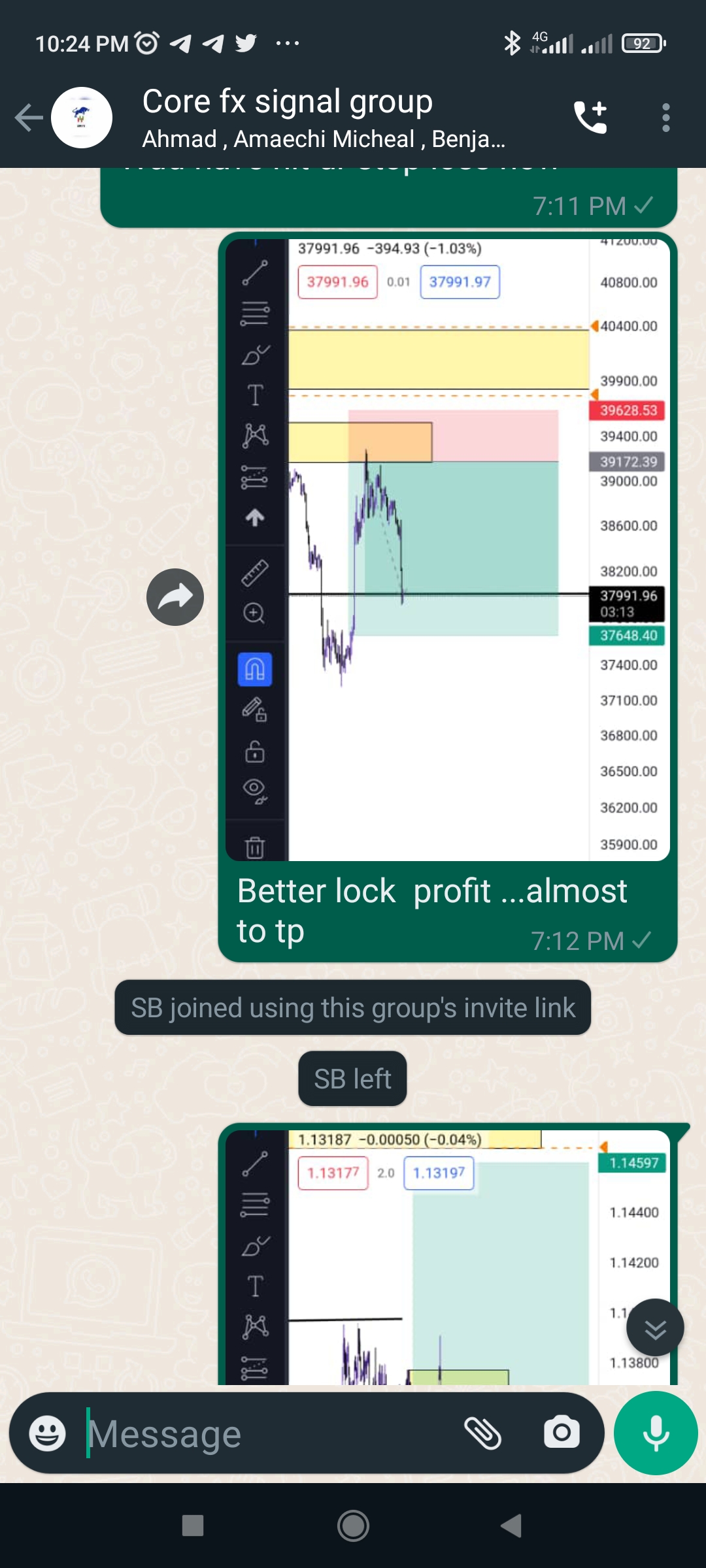Start a group call
The height and width of the screenshot is (1568, 706).
click(591, 118)
